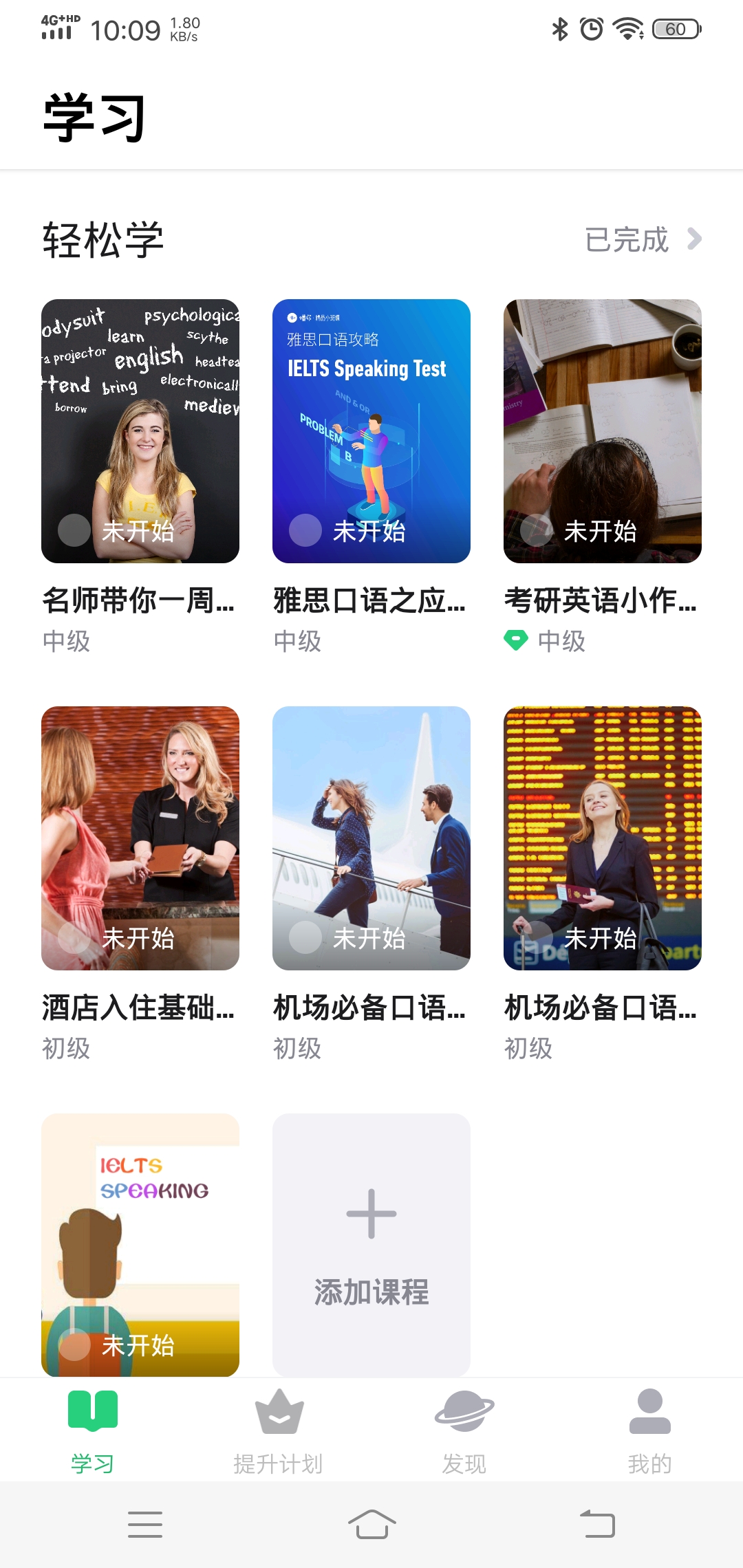Open the recent apps button in navigation bar

(x=144, y=1524)
